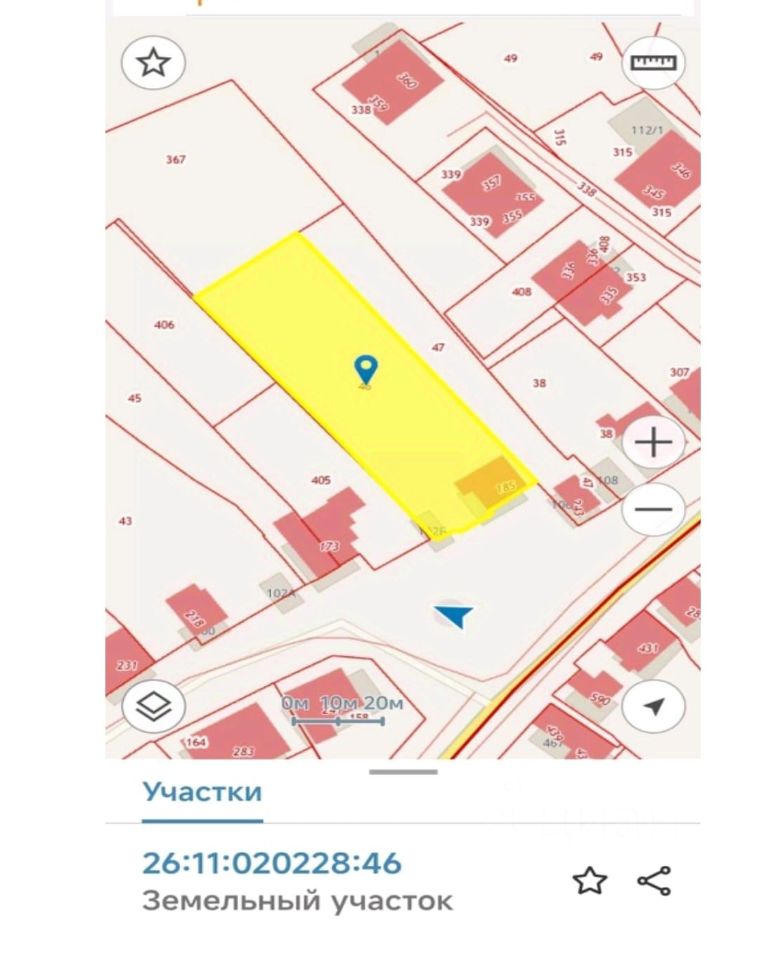Tap the blue pin on parcel 46
This screenshot has height=960, width=759.
[x=366, y=369]
